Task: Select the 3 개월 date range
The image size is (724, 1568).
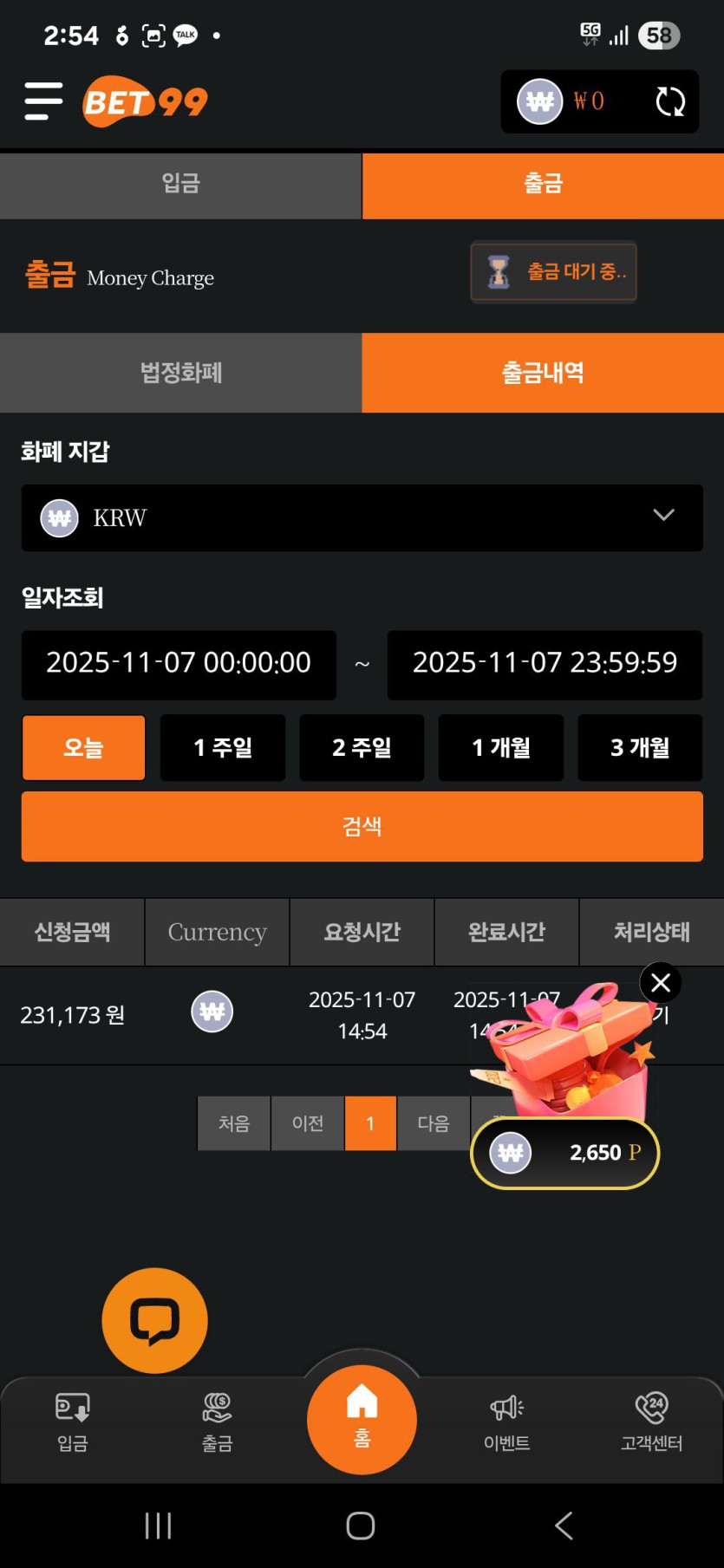Action: click(x=640, y=747)
